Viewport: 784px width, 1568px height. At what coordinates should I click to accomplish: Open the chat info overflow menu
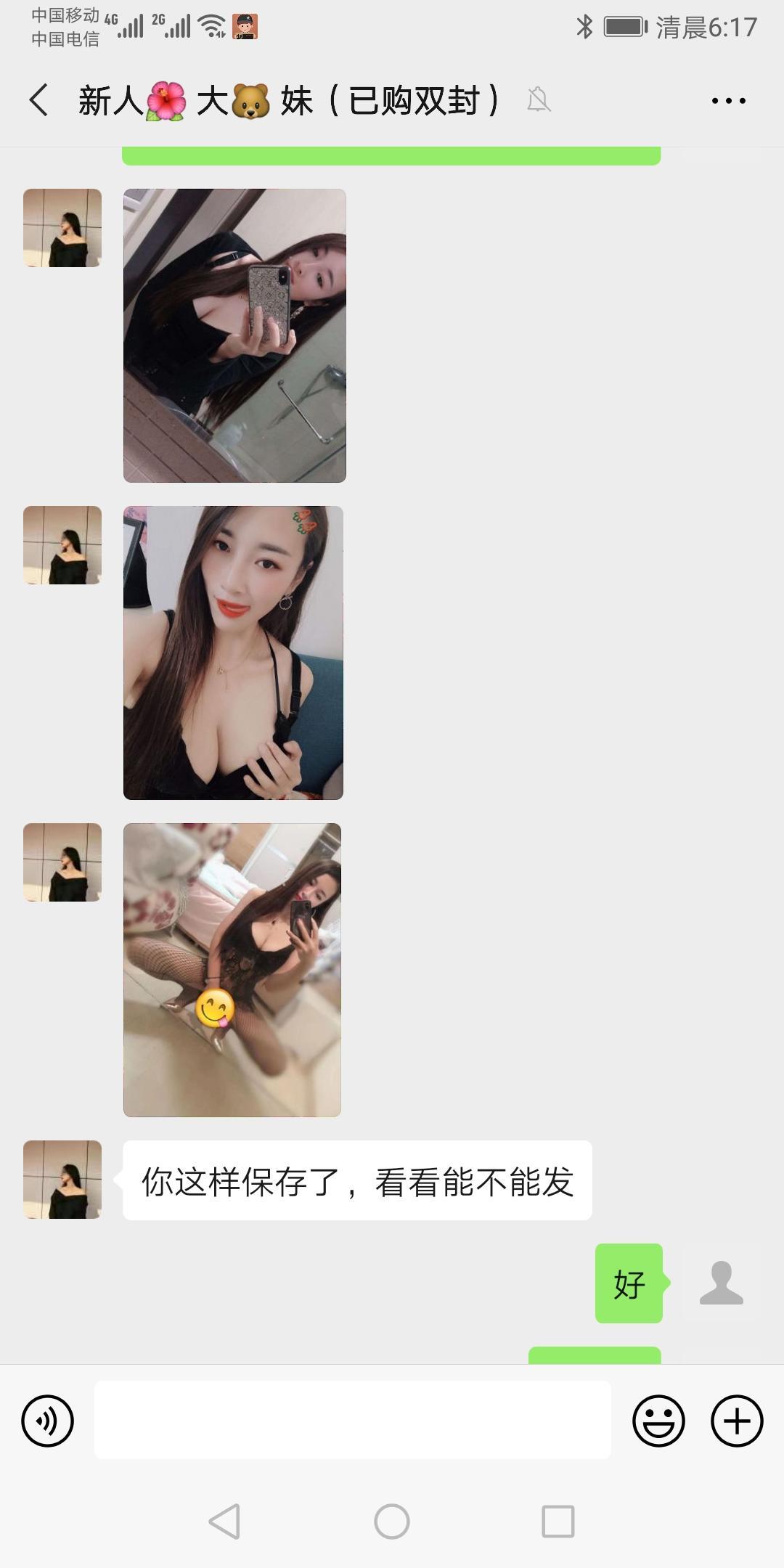(x=728, y=101)
